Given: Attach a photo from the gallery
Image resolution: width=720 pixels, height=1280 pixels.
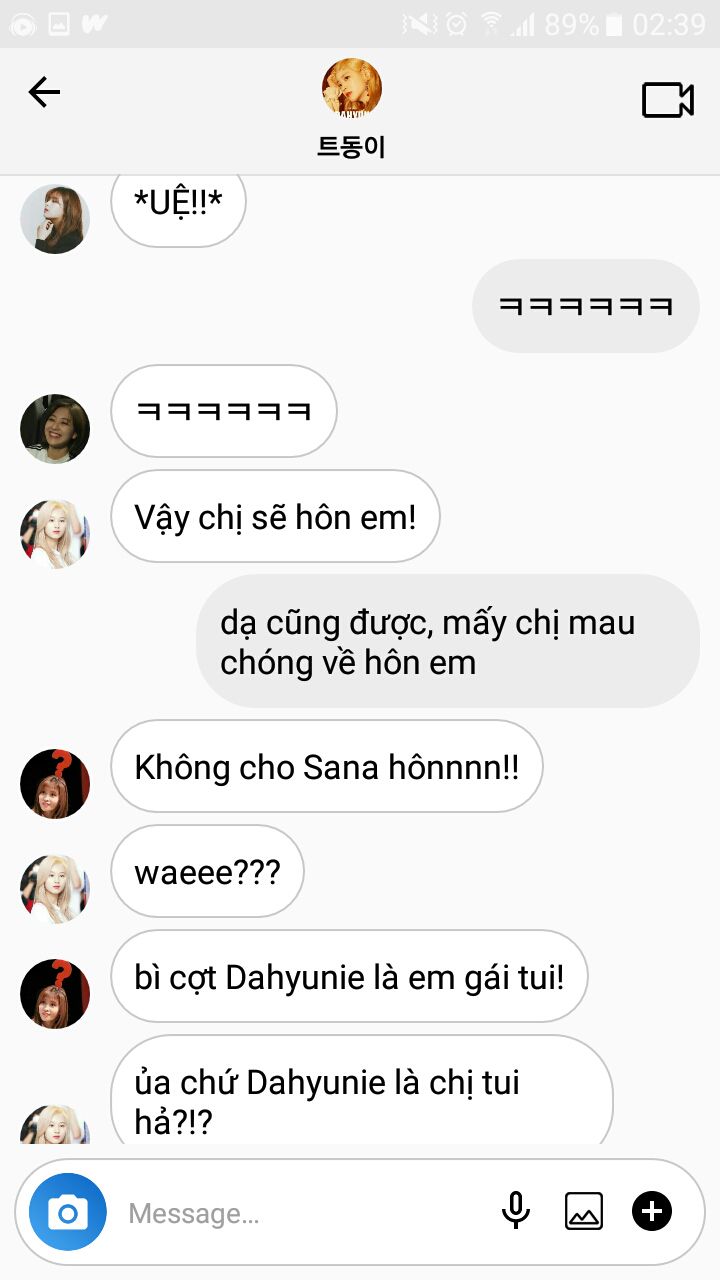Looking at the screenshot, I should coord(584,1212).
